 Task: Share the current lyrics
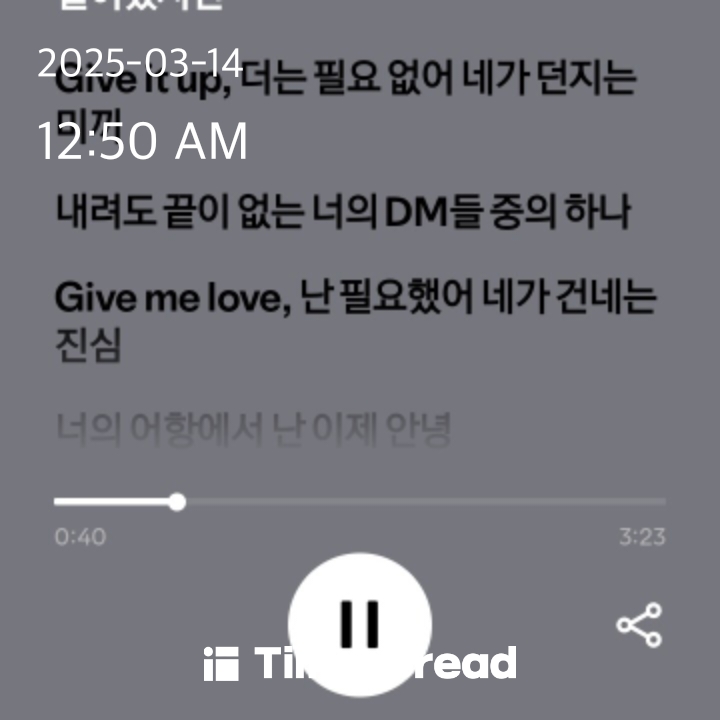(639, 625)
